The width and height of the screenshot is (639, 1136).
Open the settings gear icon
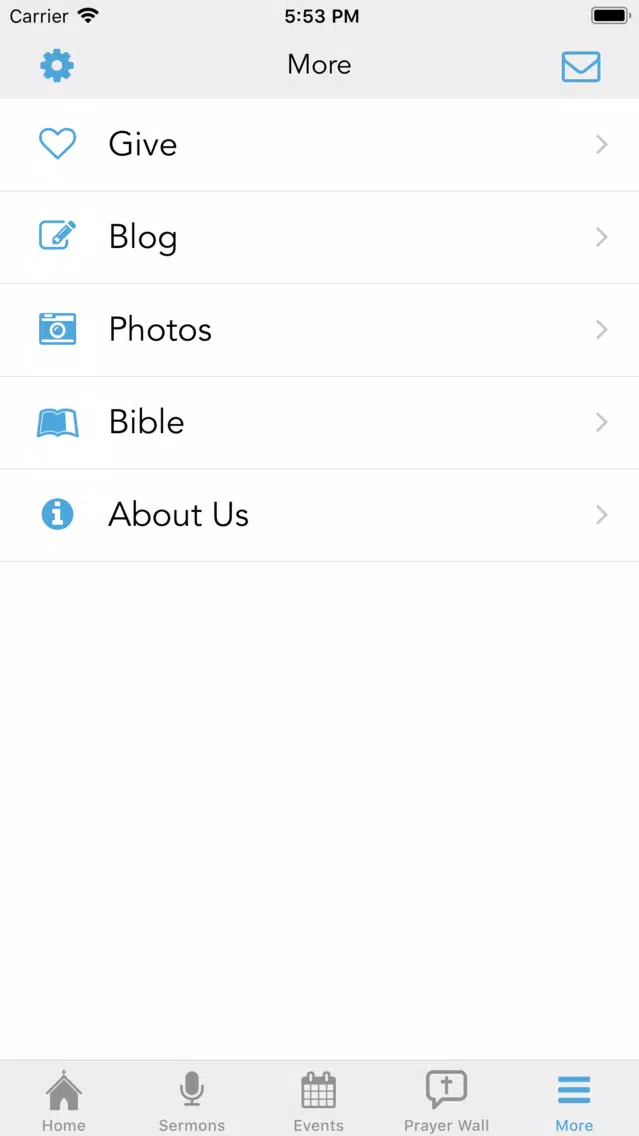point(57,67)
